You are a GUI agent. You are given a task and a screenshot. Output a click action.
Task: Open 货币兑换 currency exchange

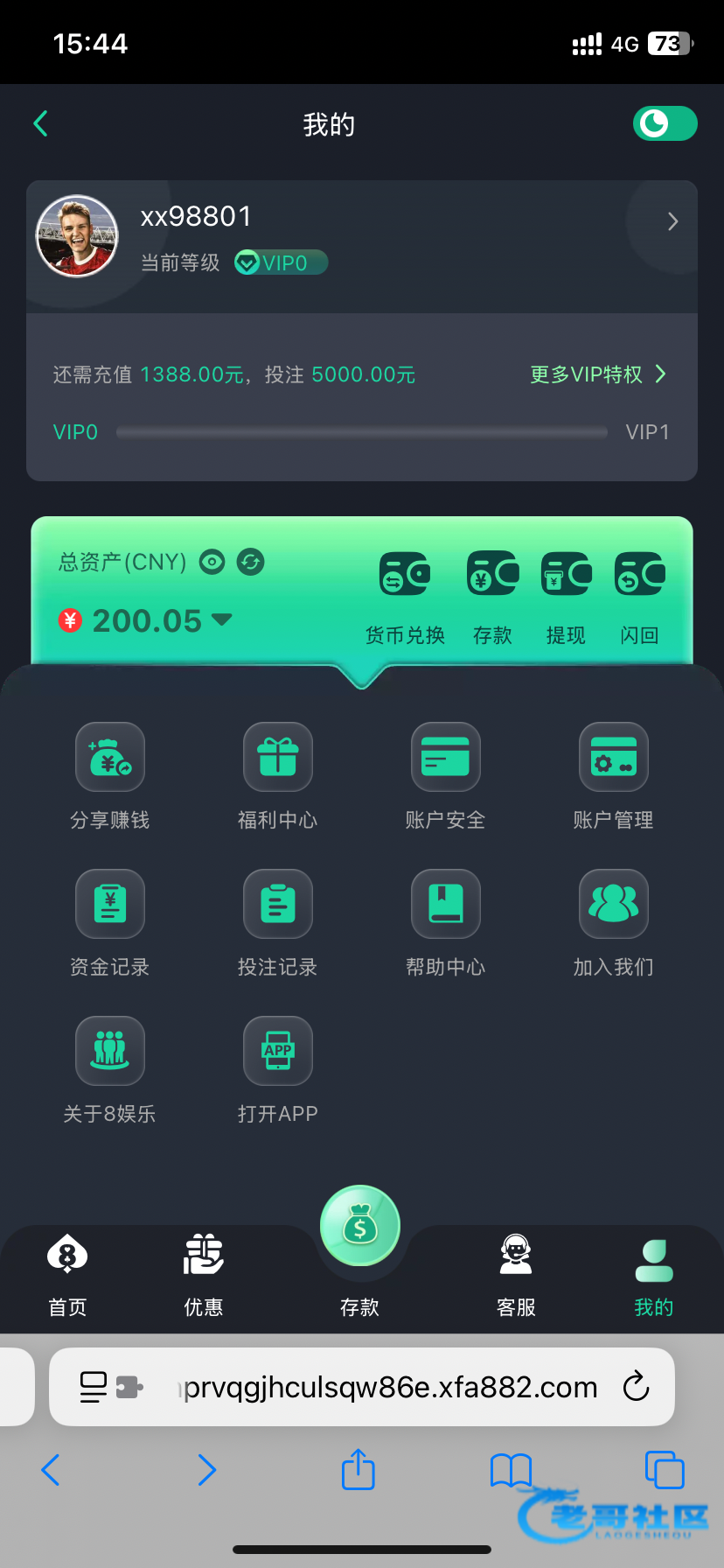[405, 595]
